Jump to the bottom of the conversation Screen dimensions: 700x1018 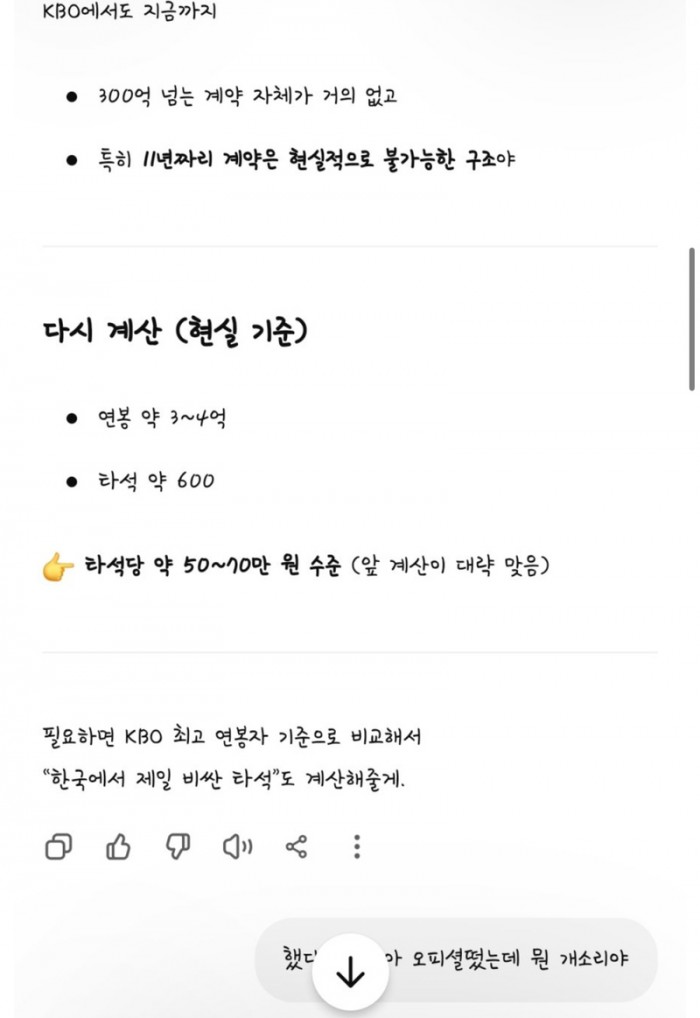pyautogui.click(x=350, y=972)
